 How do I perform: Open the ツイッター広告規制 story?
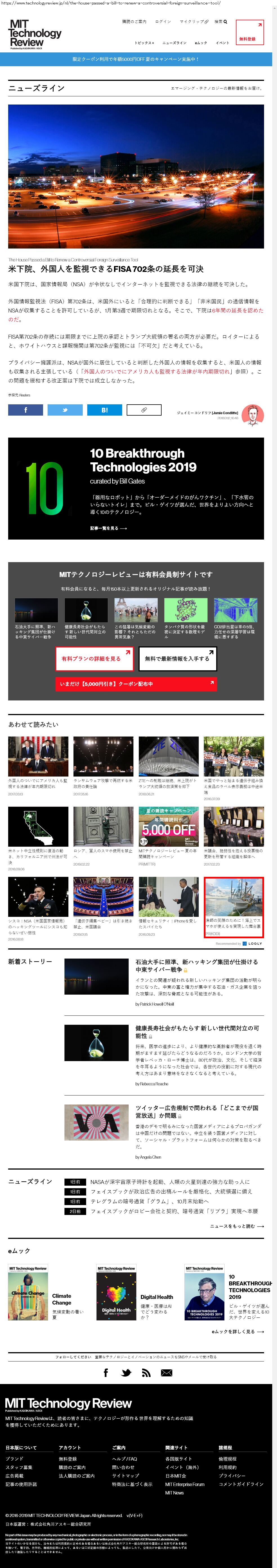[x=196, y=1112]
